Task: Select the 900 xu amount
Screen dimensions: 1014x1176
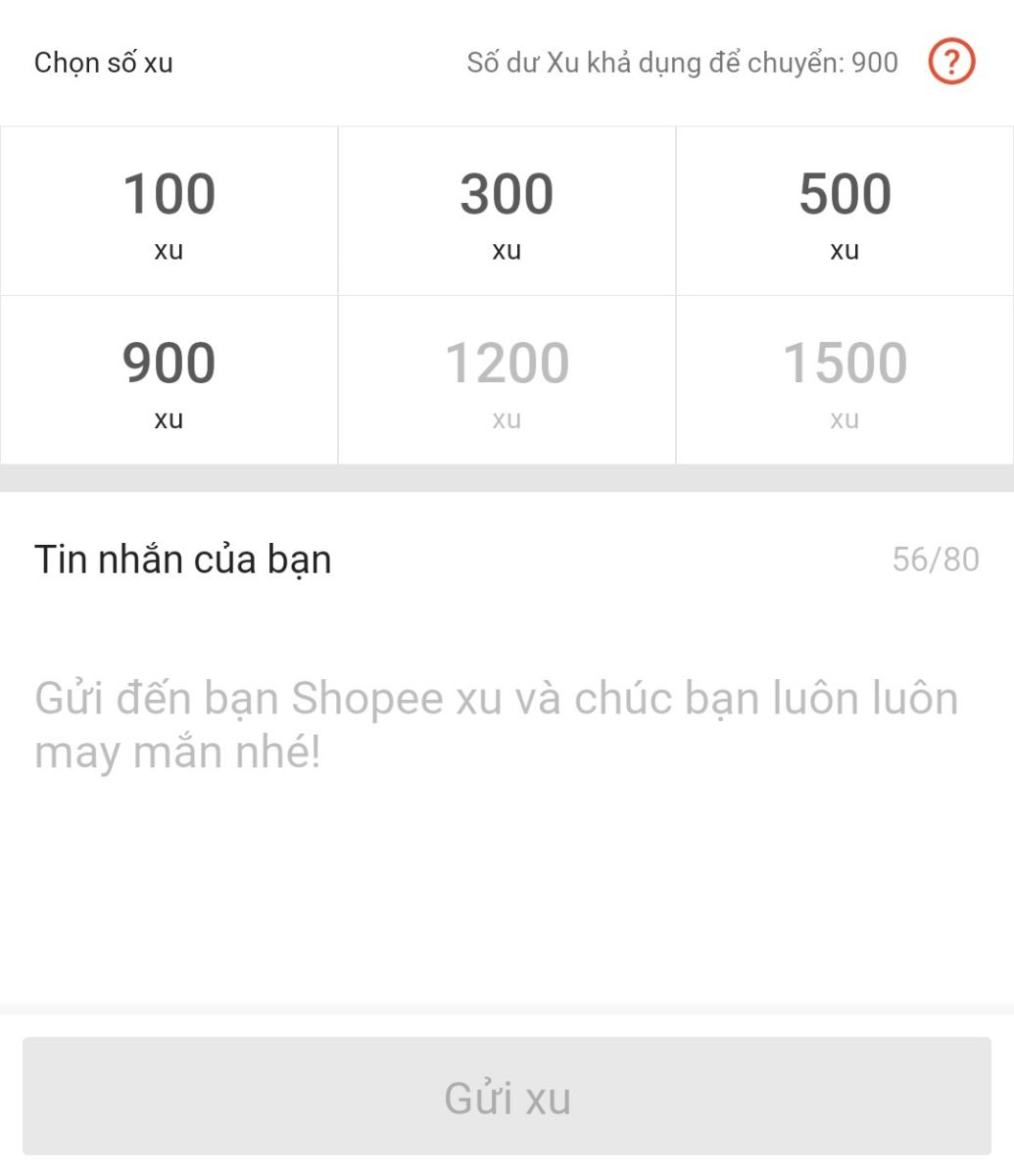Action: coord(169,380)
